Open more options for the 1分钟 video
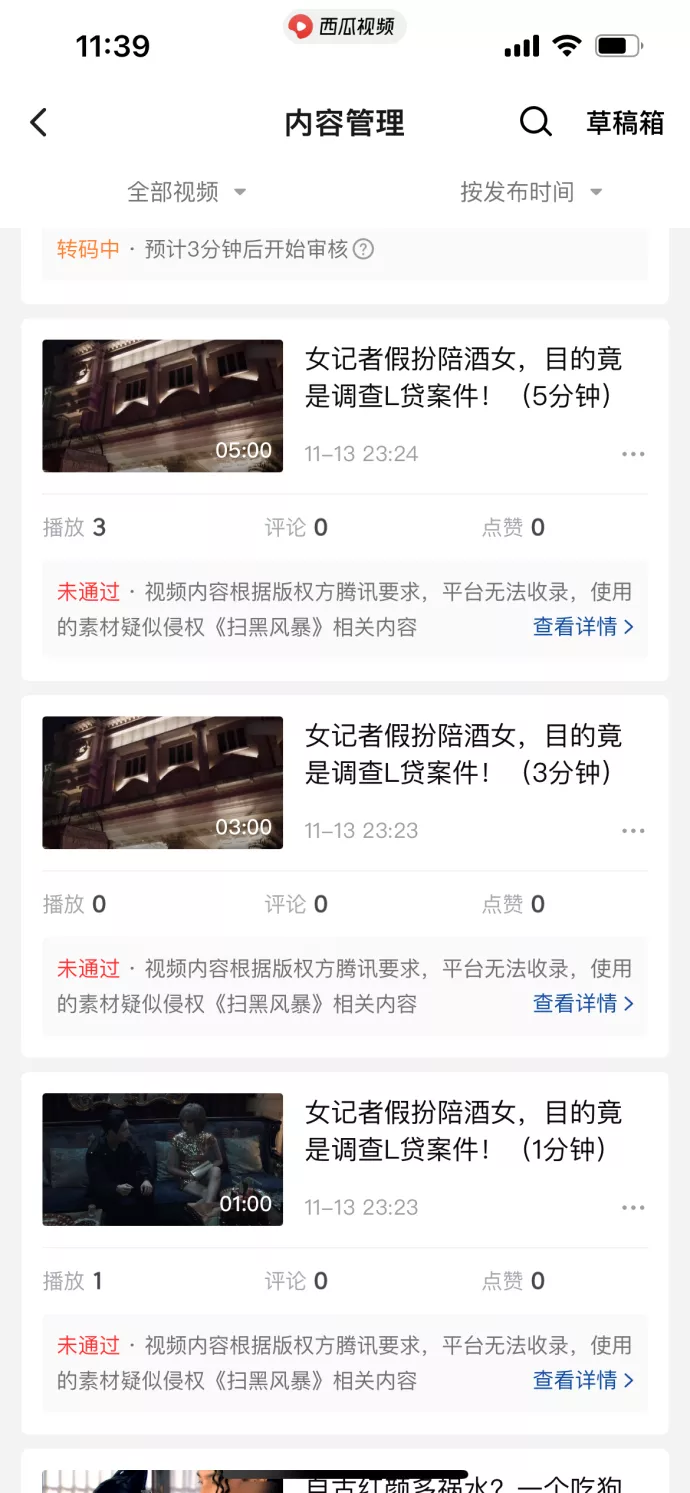 pyautogui.click(x=633, y=1208)
